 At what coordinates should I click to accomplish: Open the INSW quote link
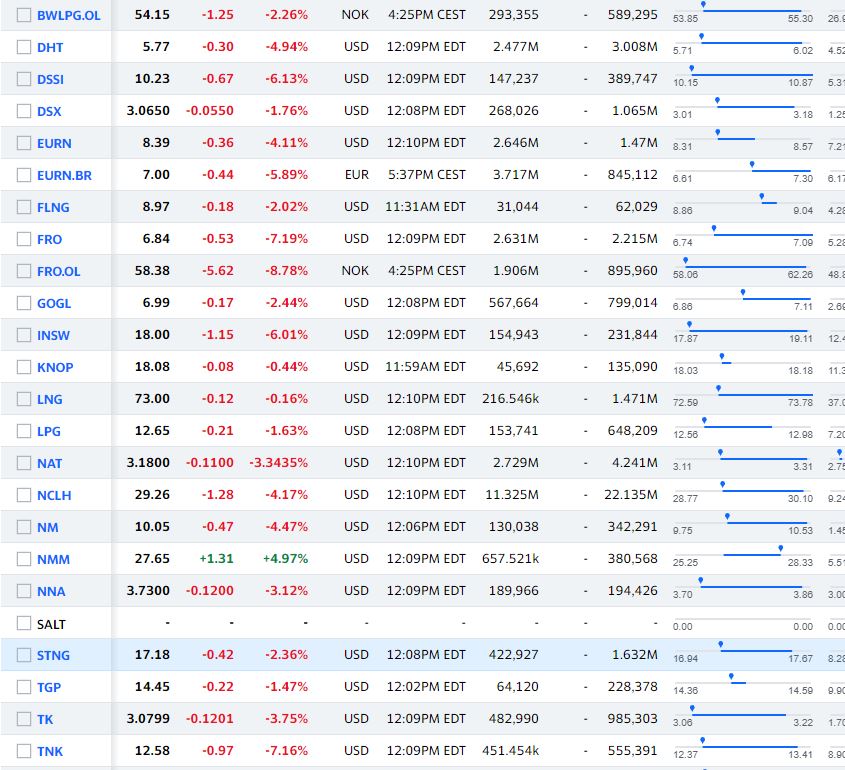pyautogui.click(x=53, y=335)
